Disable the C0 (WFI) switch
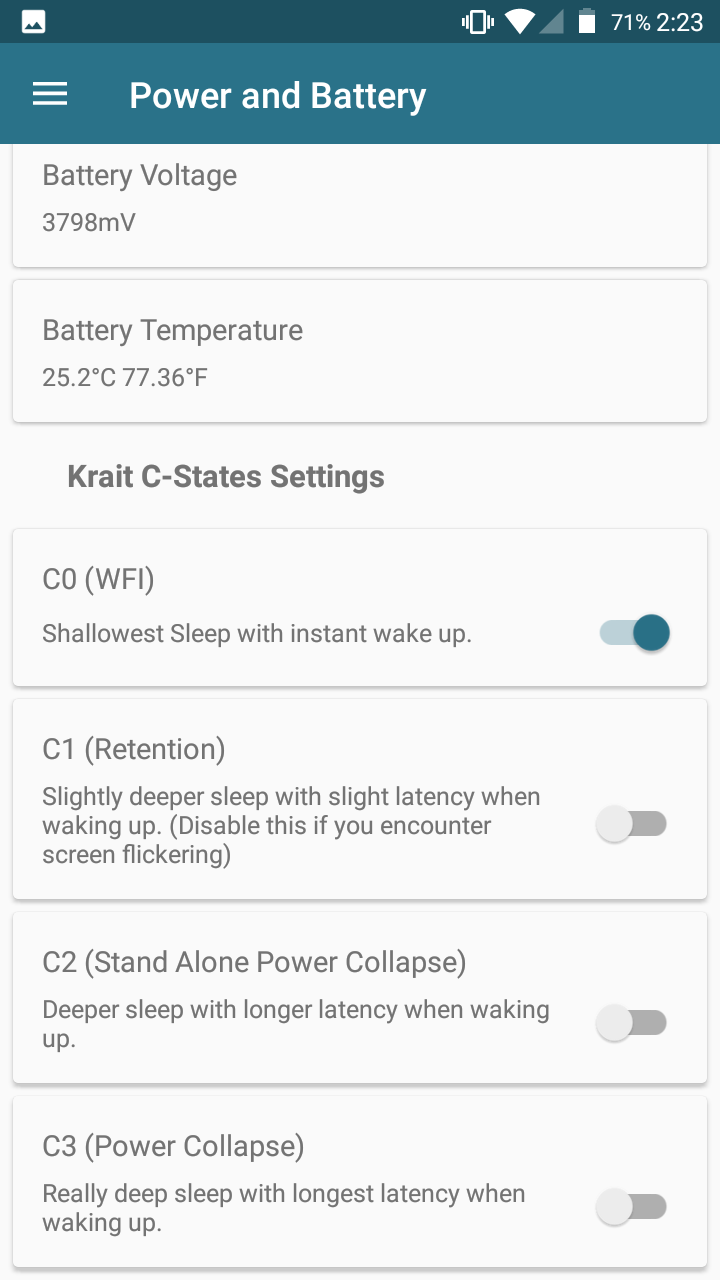This screenshot has height=1280, width=720. click(634, 633)
